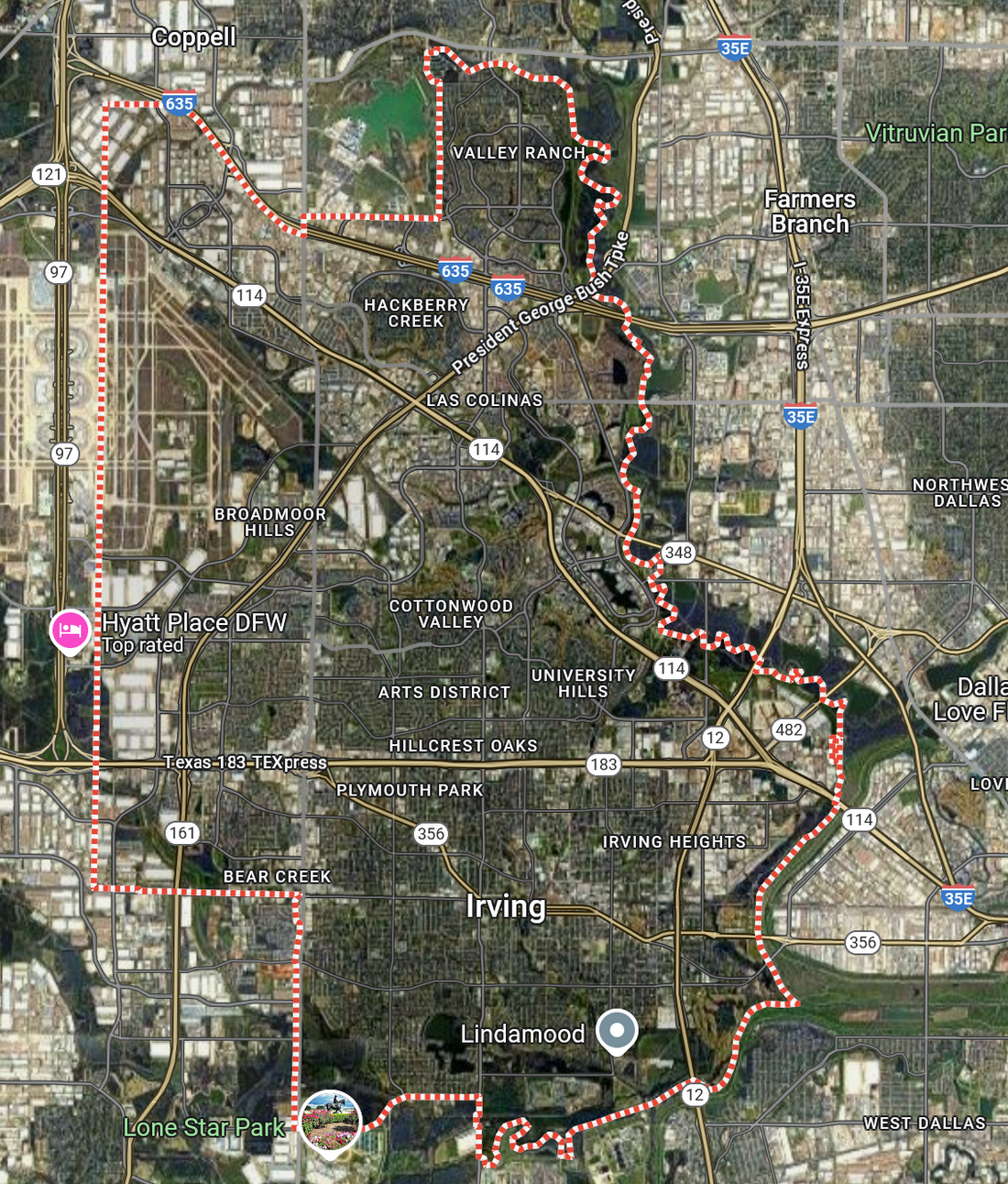Select the Lindamood location marker
The image size is (1008, 1184).
click(x=617, y=1031)
